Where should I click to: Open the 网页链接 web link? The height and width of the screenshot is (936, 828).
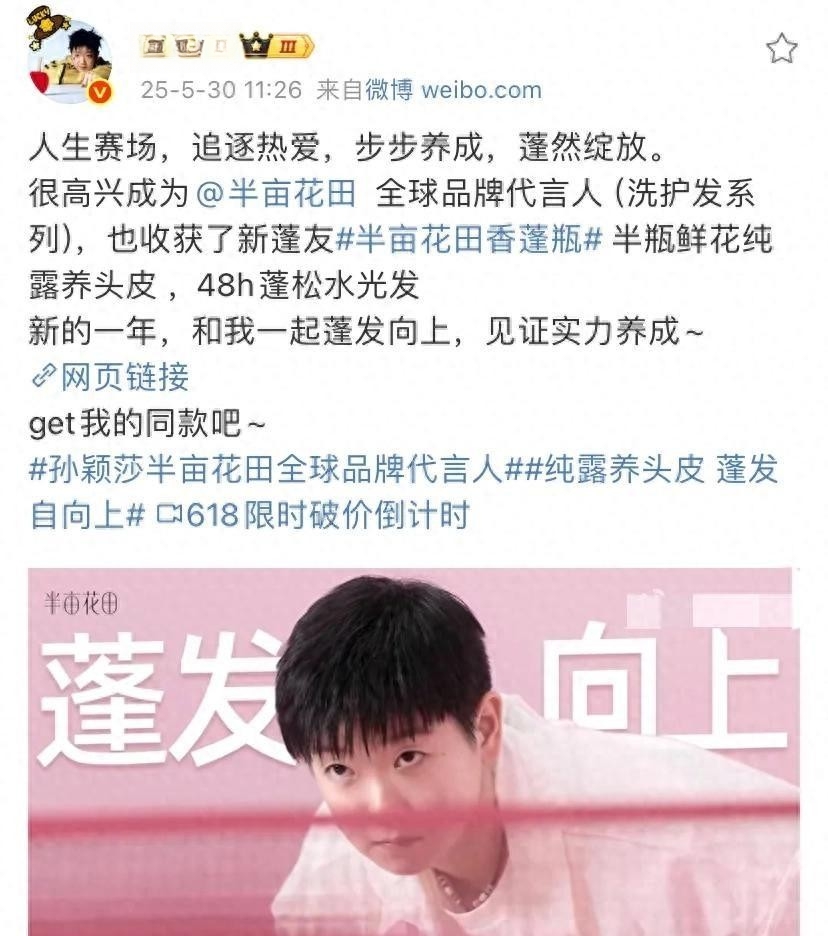(110, 377)
